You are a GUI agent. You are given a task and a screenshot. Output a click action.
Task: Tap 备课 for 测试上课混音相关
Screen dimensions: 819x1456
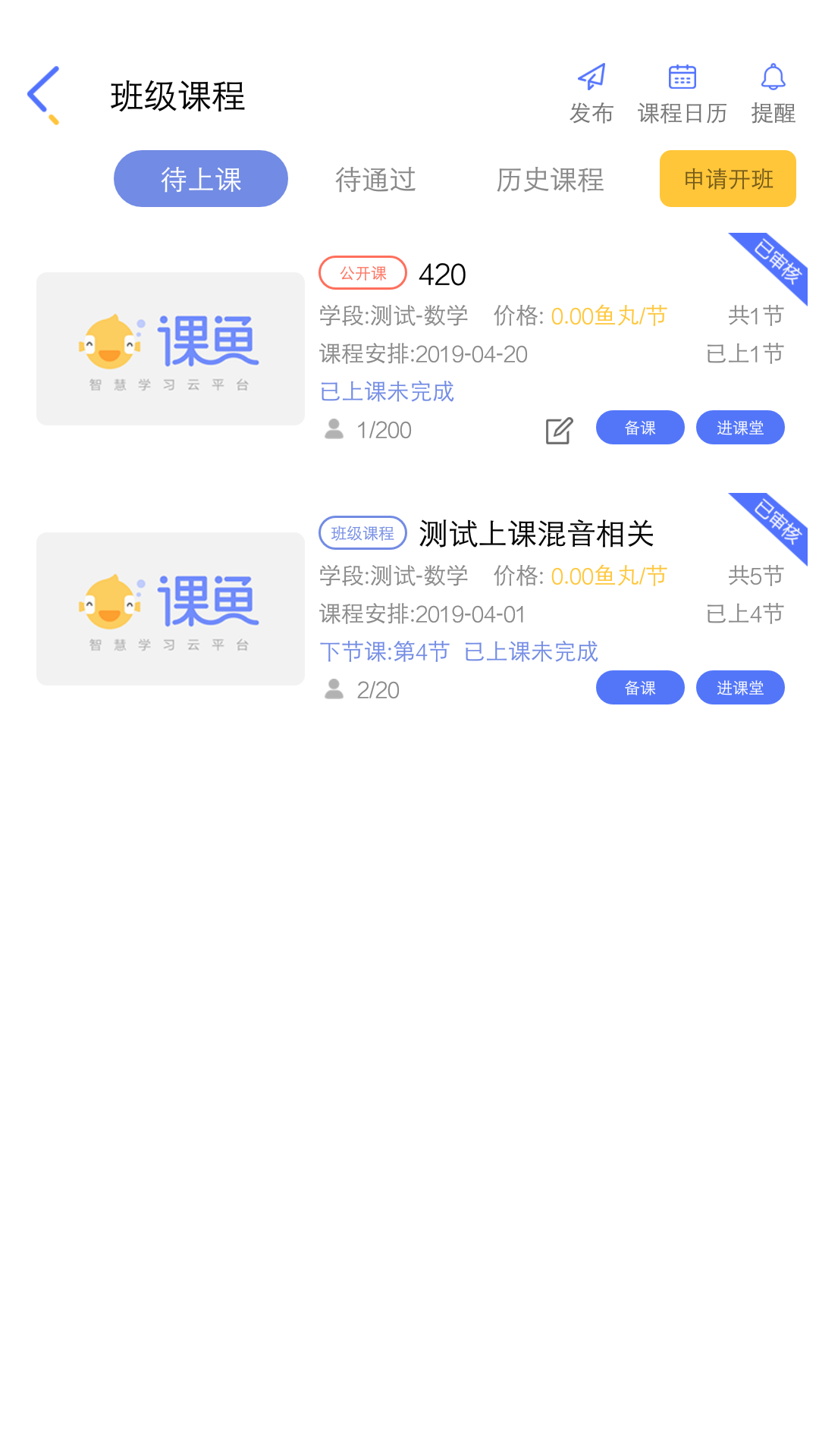640,688
